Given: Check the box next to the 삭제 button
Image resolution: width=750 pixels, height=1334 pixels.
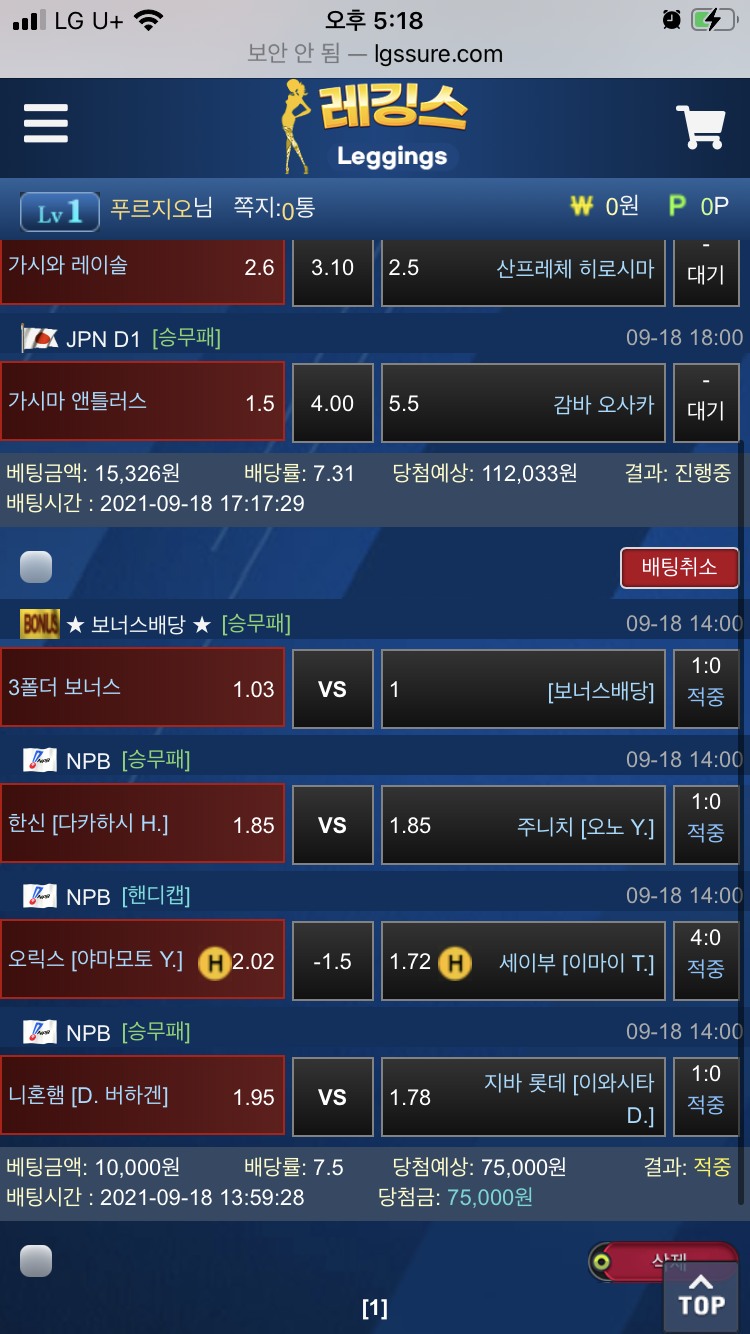Looking at the screenshot, I should (x=36, y=1260).
